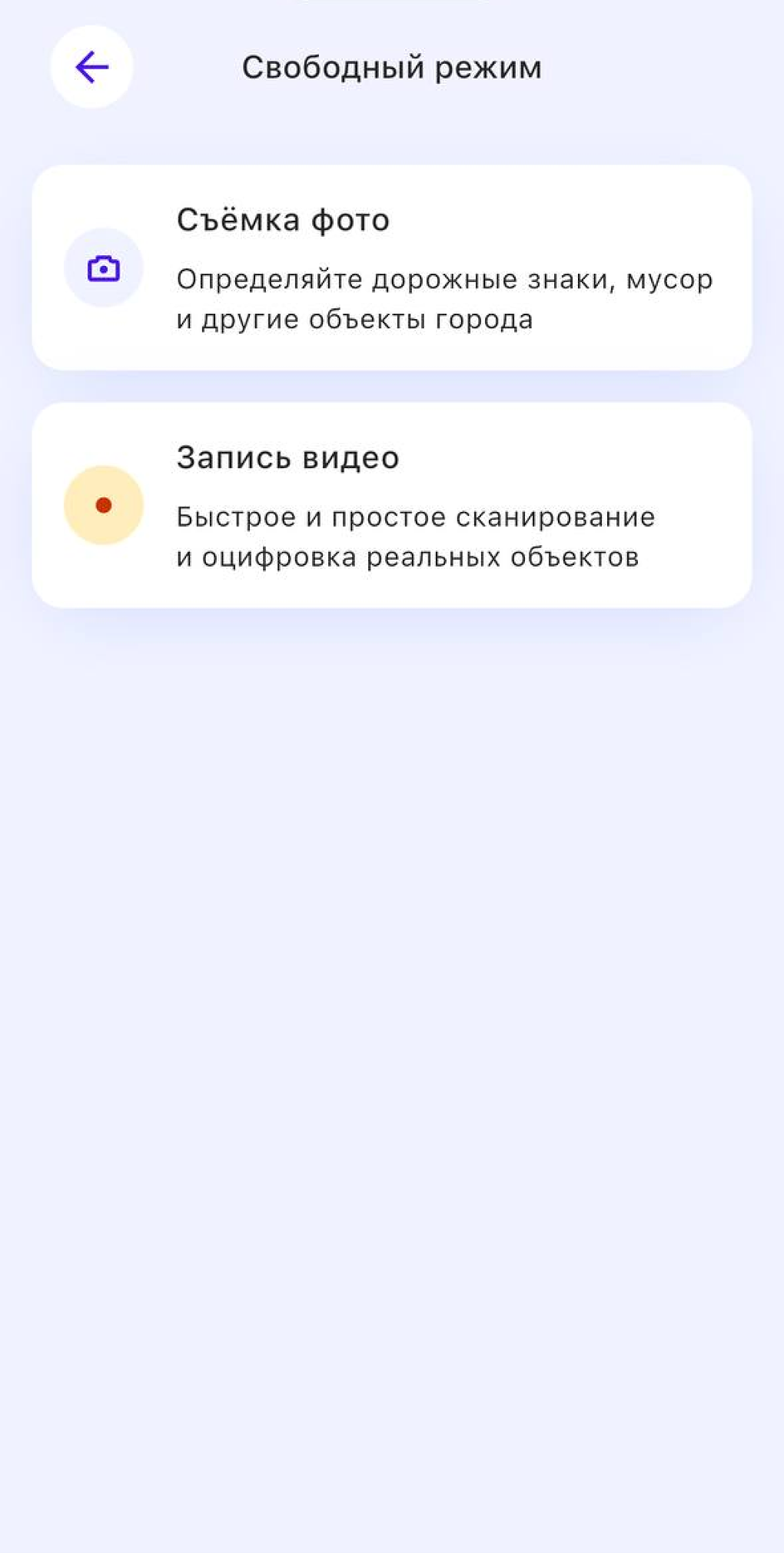
Task: Select the Запись видео card
Action: [391, 505]
